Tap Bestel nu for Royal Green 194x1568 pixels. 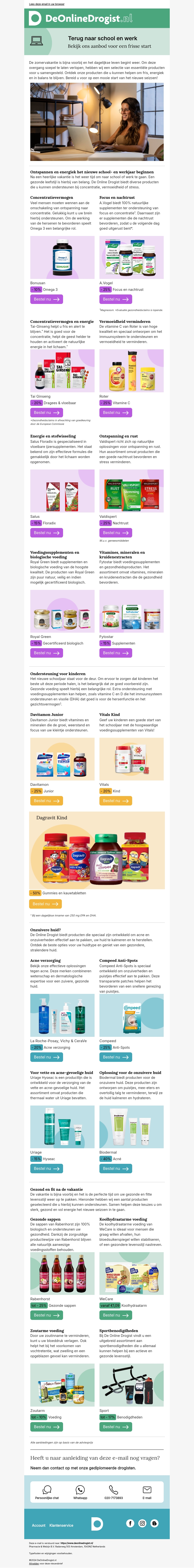(x=46, y=653)
